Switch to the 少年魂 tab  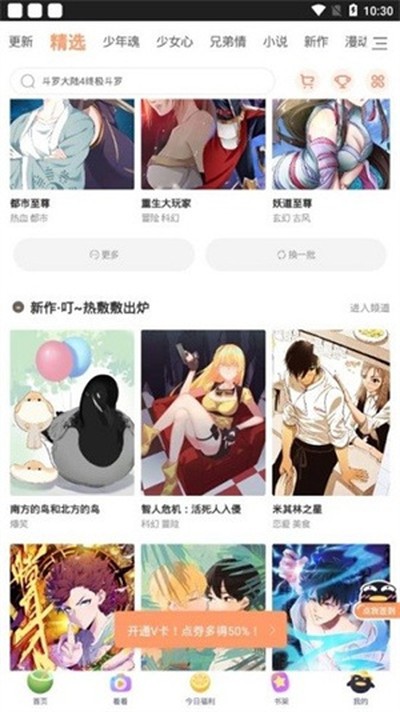[121, 42]
